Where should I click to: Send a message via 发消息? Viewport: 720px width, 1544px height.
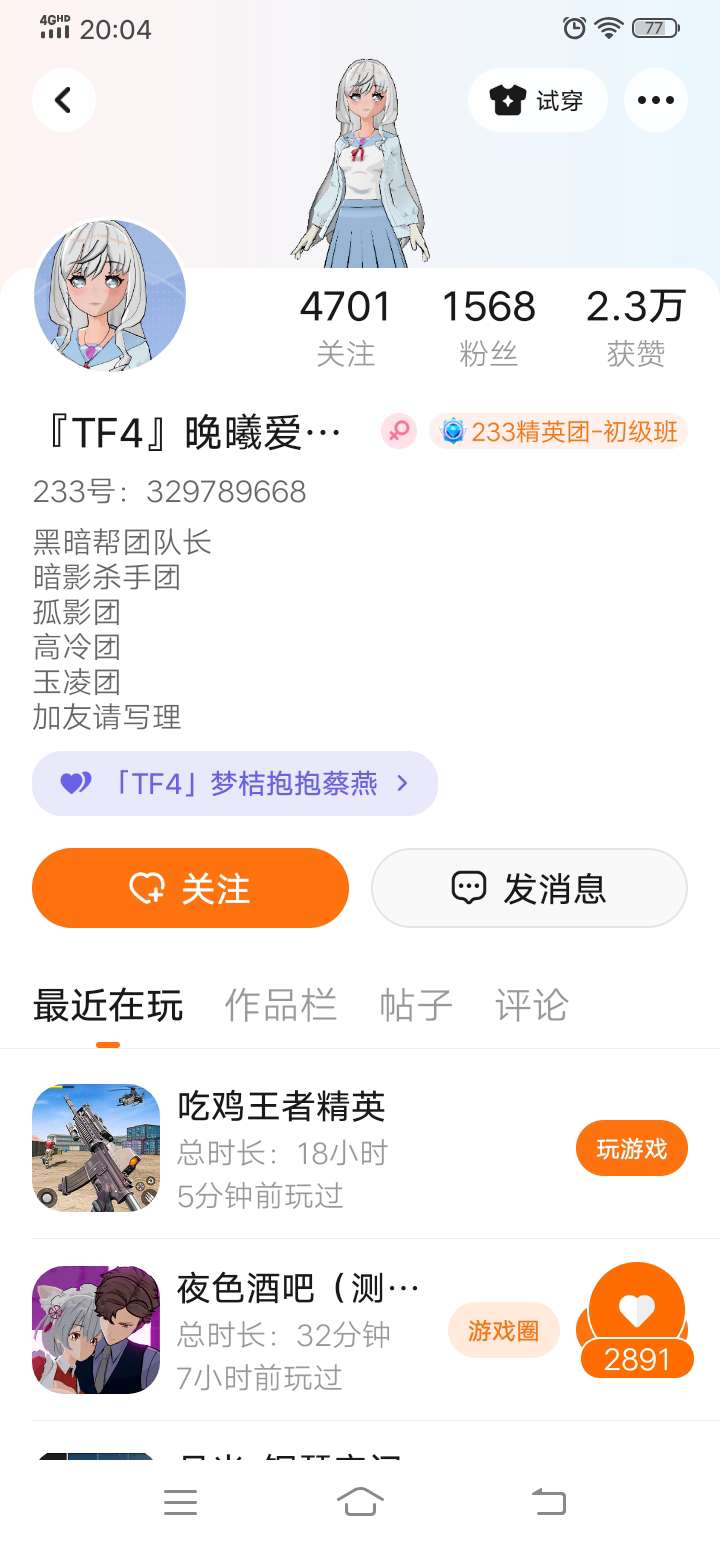click(x=529, y=888)
